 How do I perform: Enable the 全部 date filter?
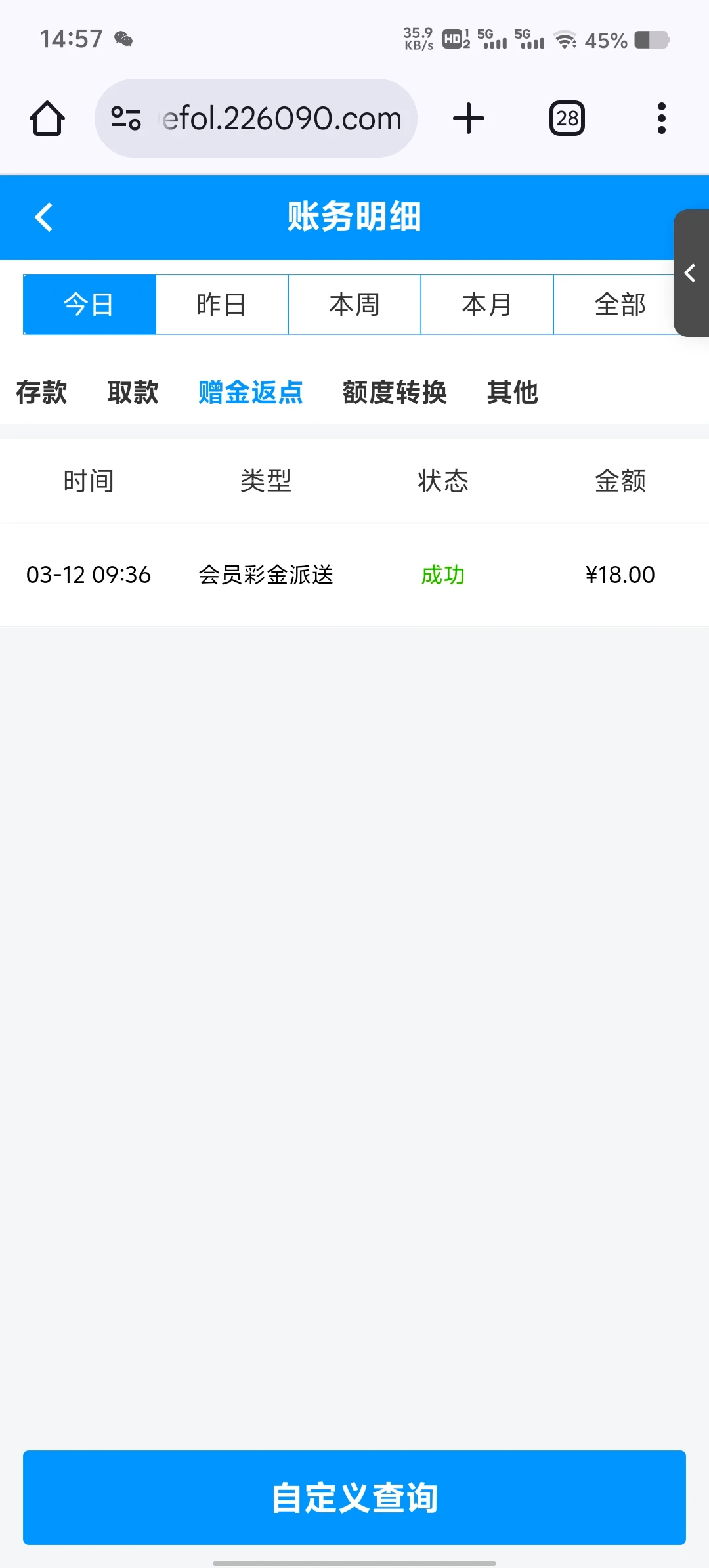tap(620, 304)
